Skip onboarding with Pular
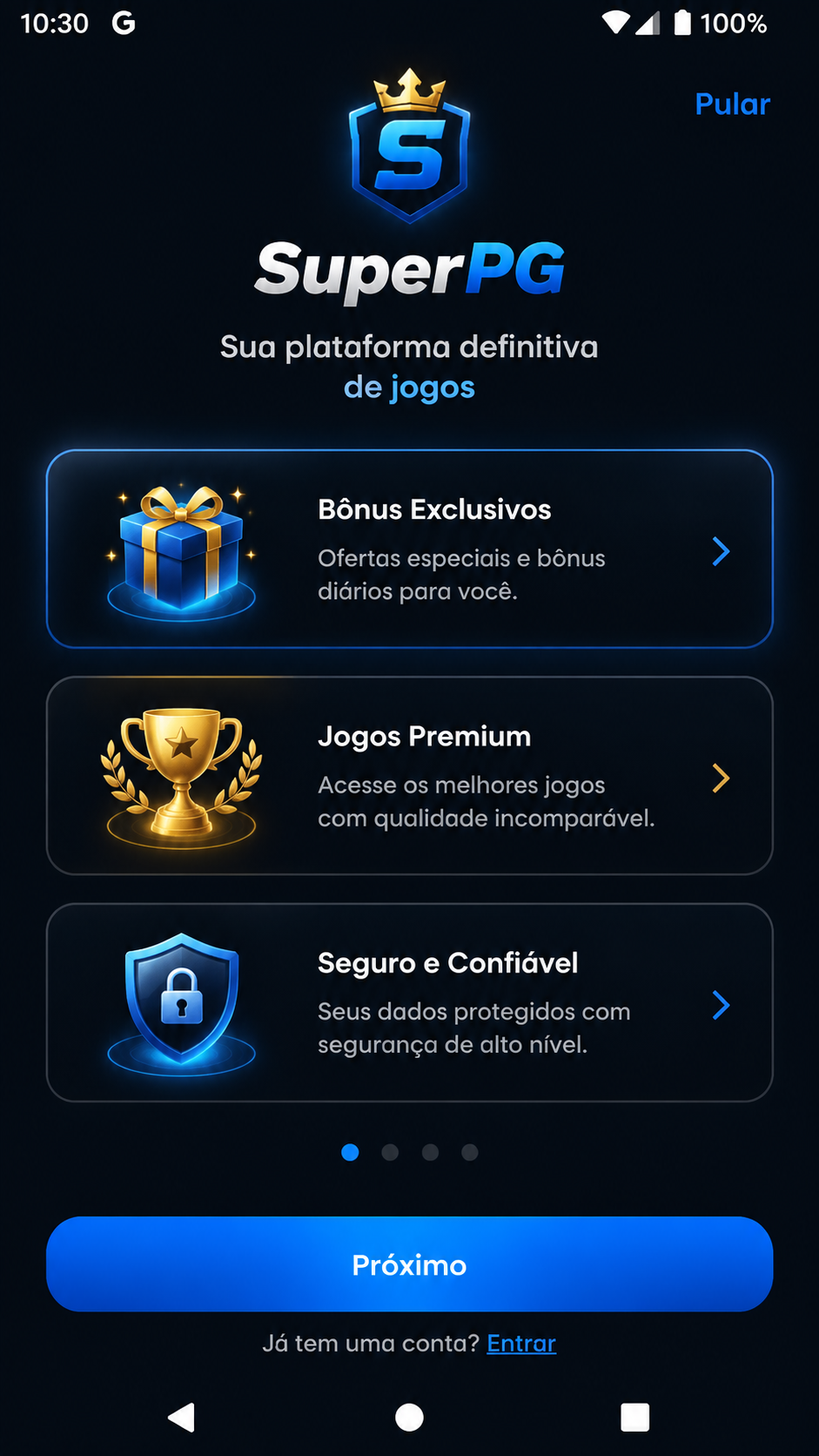This screenshot has height=1456, width=819. click(x=732, y=104)
